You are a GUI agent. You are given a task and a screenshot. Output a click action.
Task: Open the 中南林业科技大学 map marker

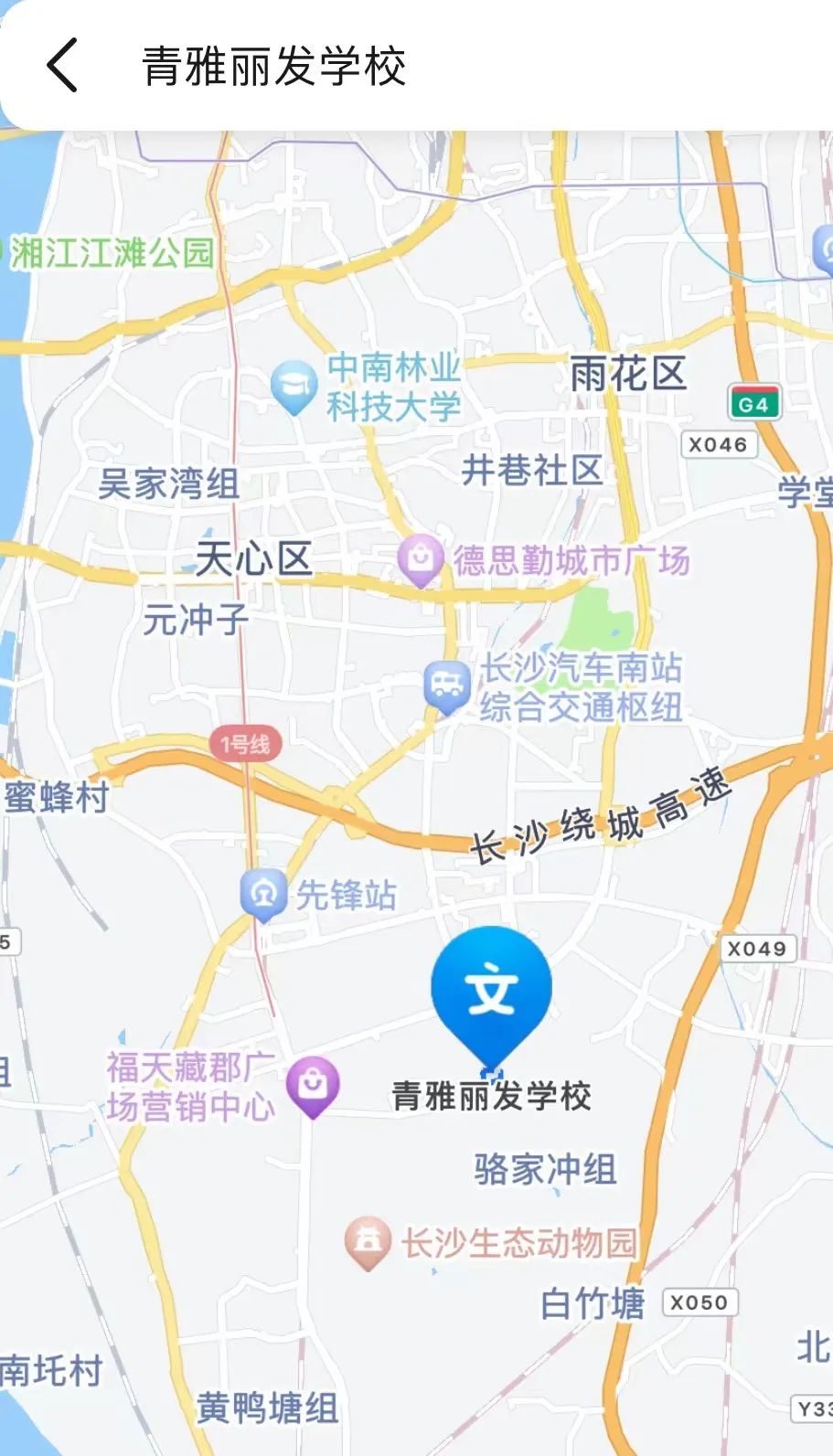point(294,385)
